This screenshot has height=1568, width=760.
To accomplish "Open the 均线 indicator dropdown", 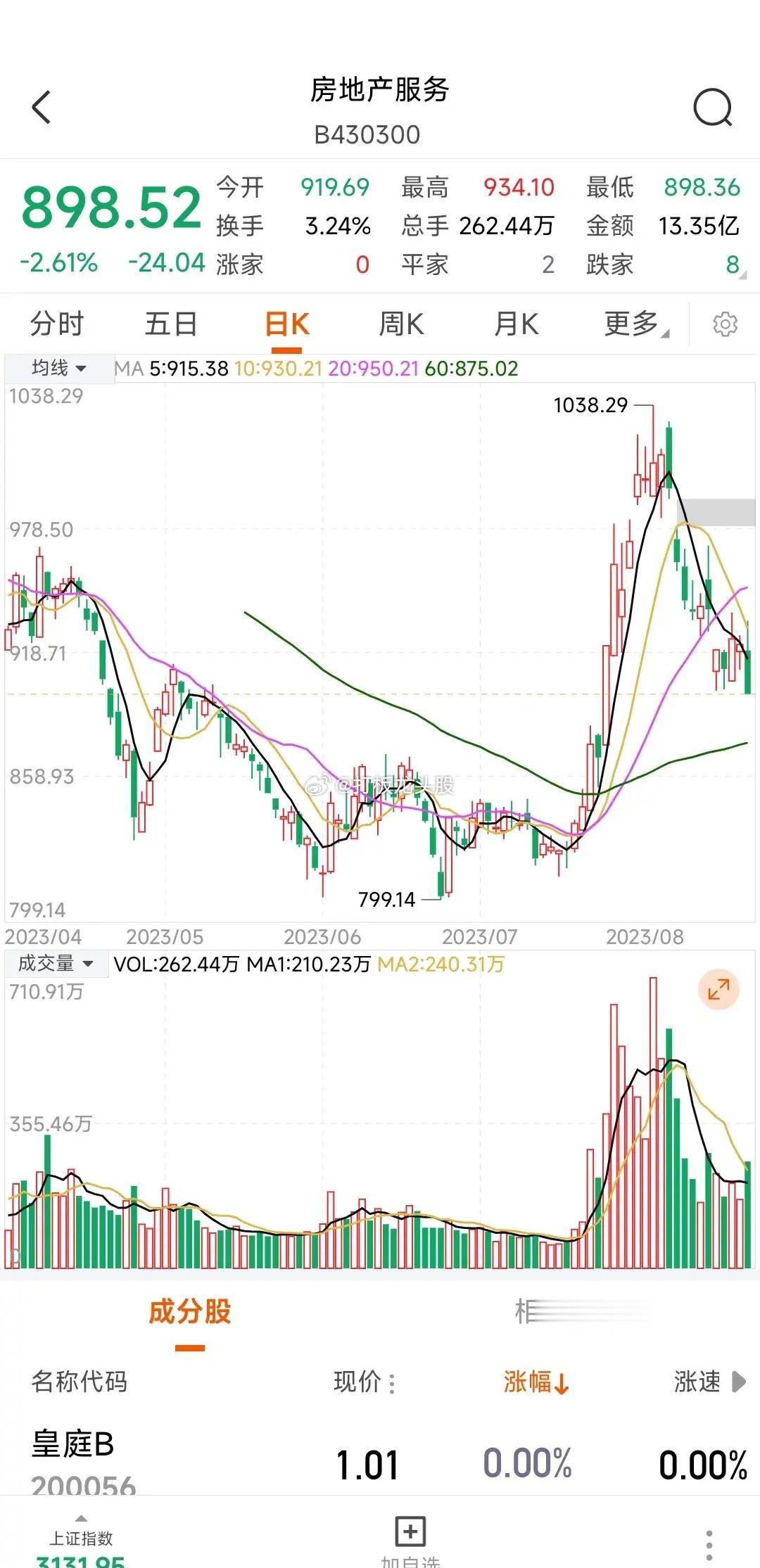I will [x=59, y=368].
